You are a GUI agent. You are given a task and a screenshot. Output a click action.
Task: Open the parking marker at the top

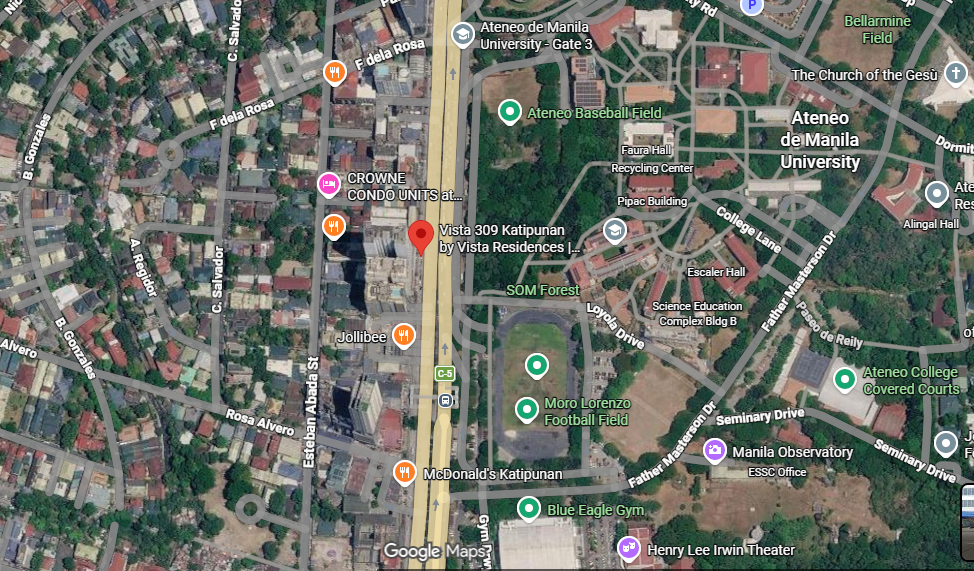pos(752,6)
